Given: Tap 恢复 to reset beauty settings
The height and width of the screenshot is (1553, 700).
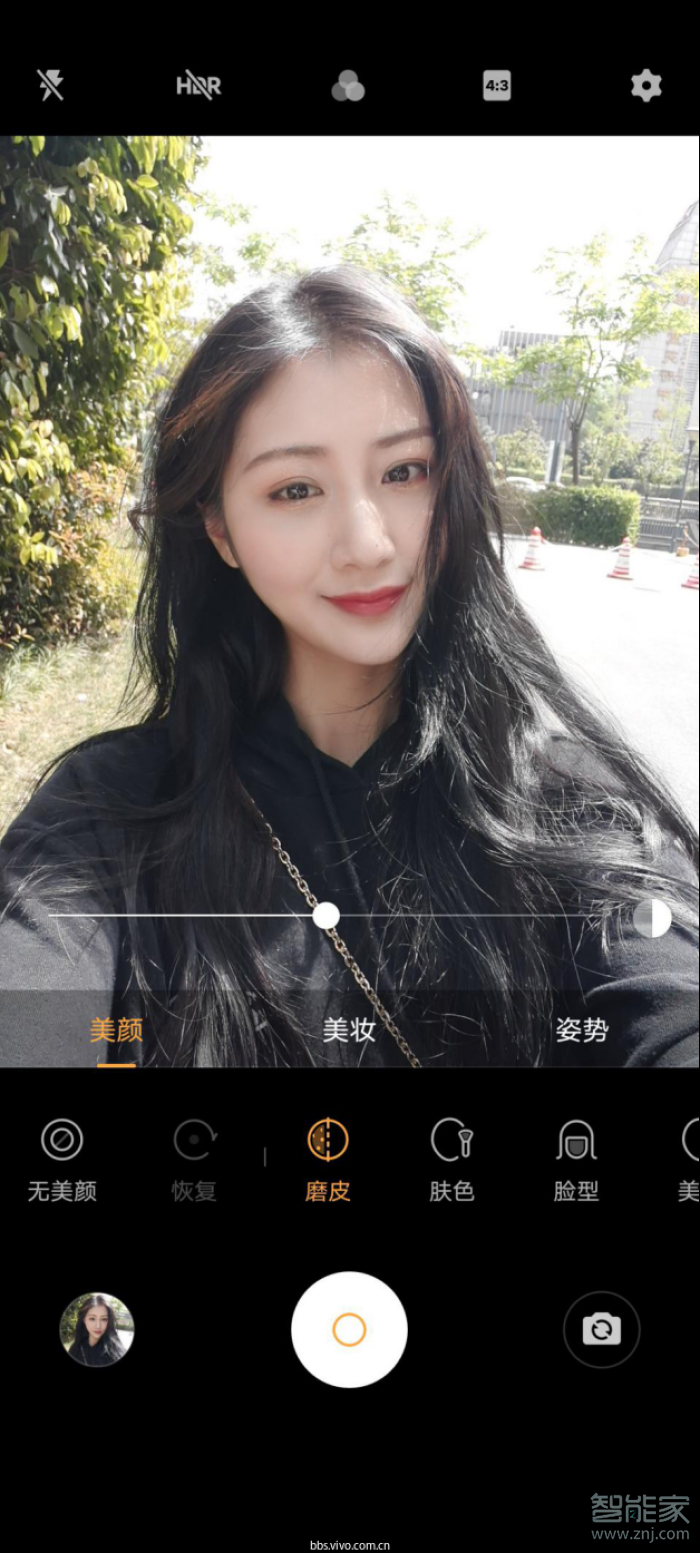Looking at the screenshot, I should (194, 1160).
